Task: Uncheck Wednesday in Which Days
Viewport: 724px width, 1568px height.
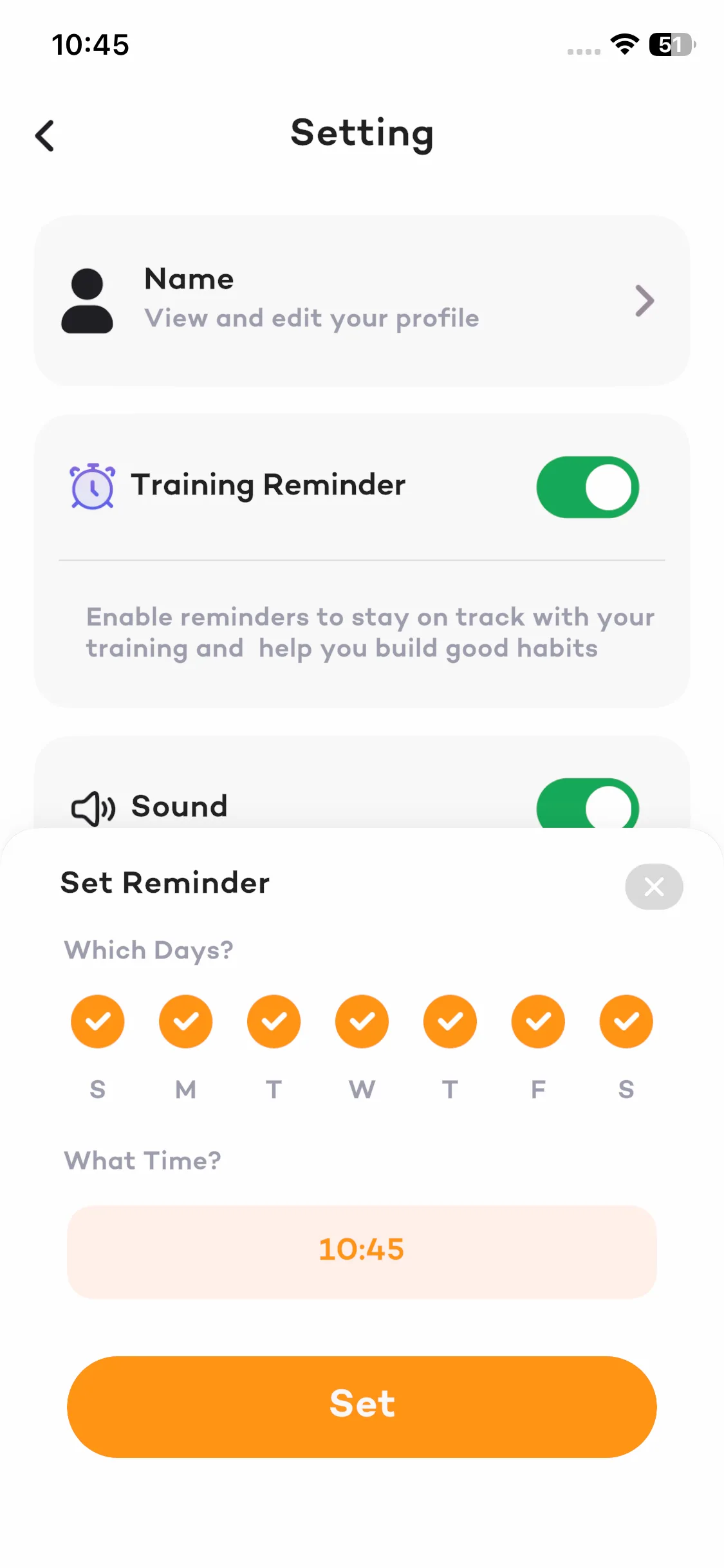Action: 362,1022
